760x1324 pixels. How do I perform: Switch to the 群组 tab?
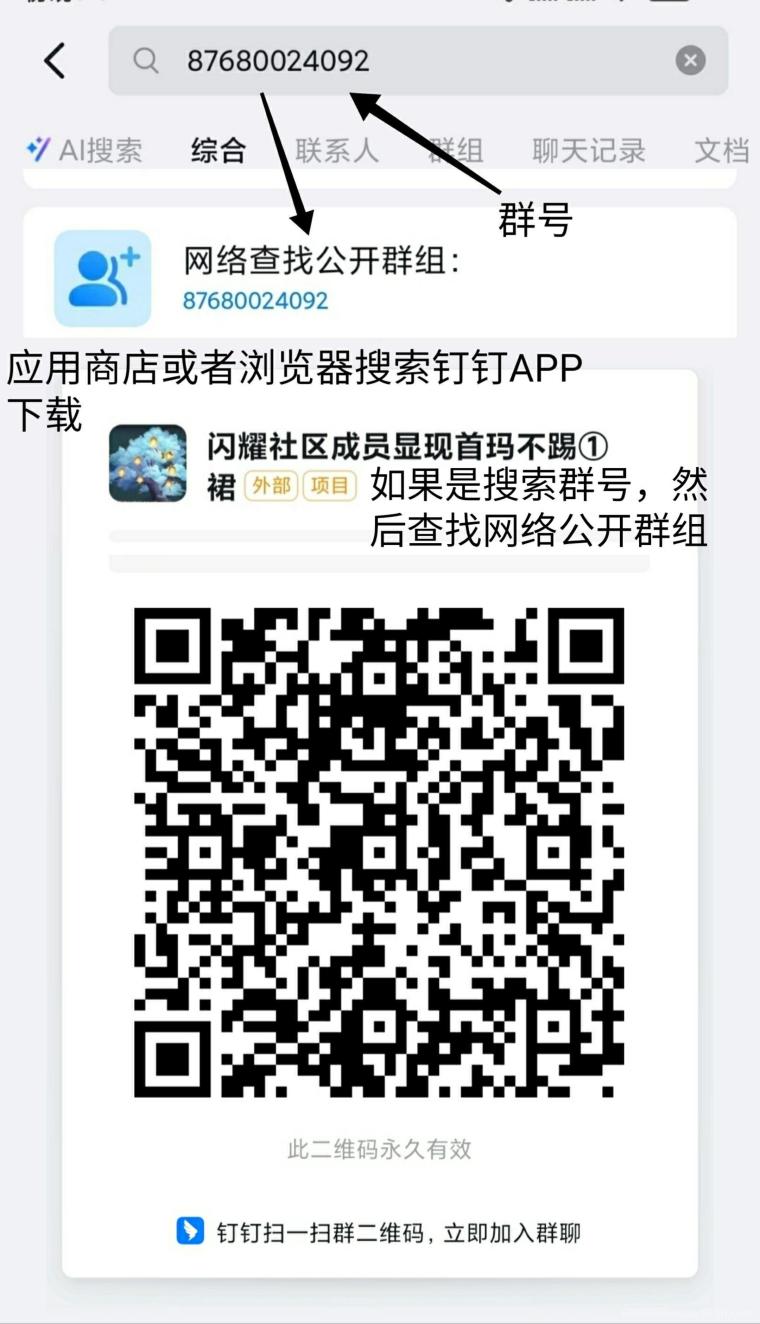pos(455,150)
